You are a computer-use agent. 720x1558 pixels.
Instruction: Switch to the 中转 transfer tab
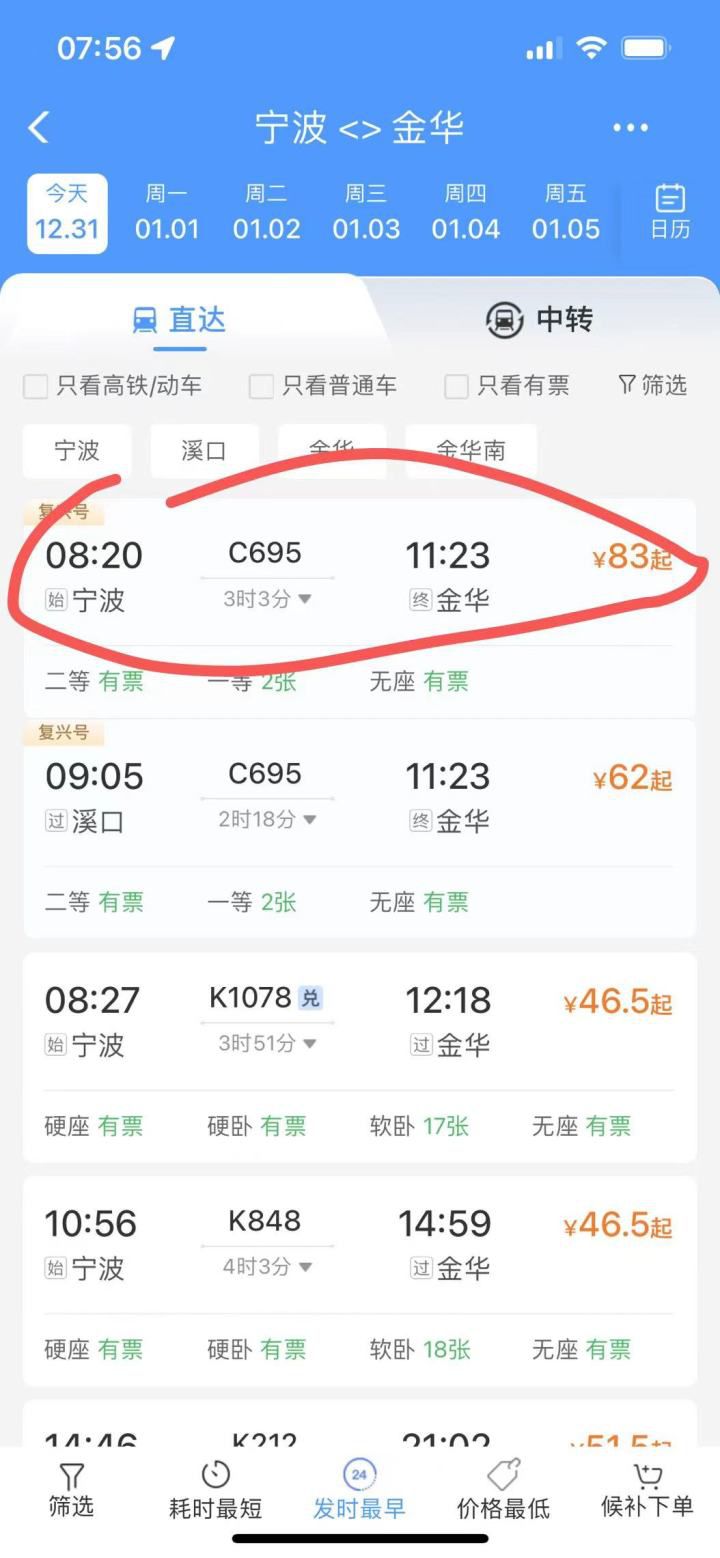coord(539,320)
